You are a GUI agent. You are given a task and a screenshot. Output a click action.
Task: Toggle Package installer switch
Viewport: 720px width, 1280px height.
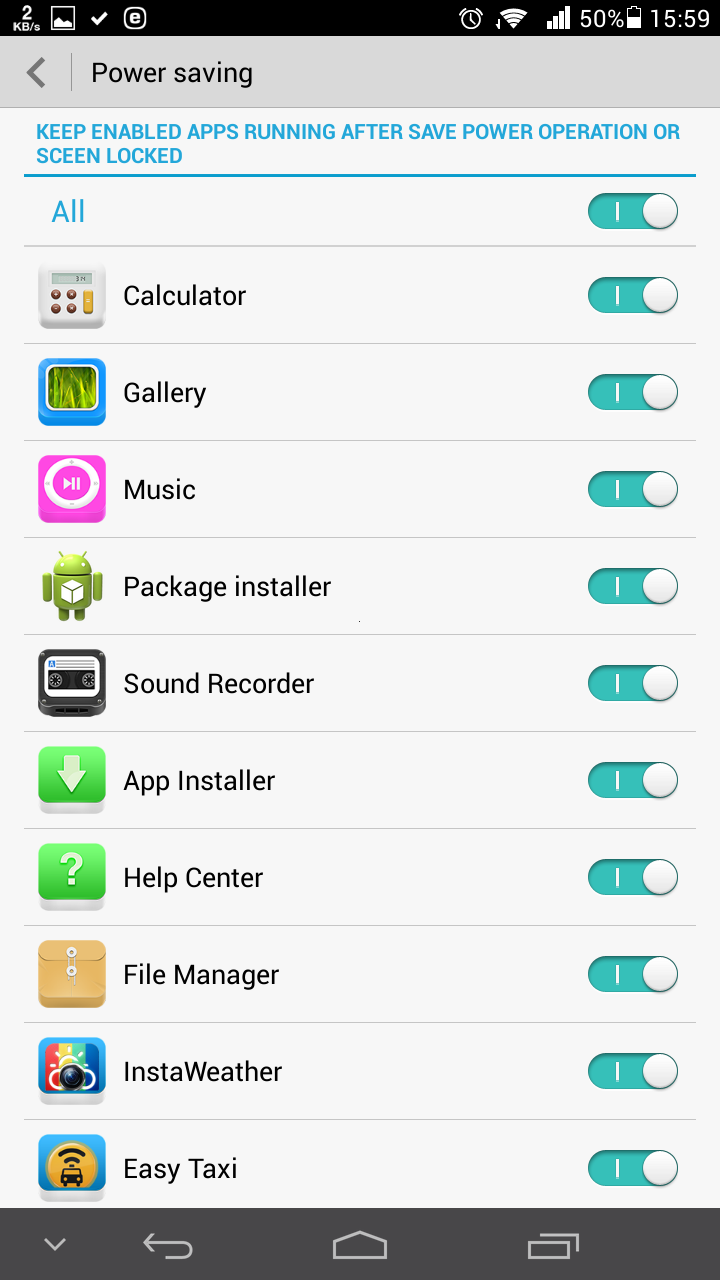click(x=632, y=587)
